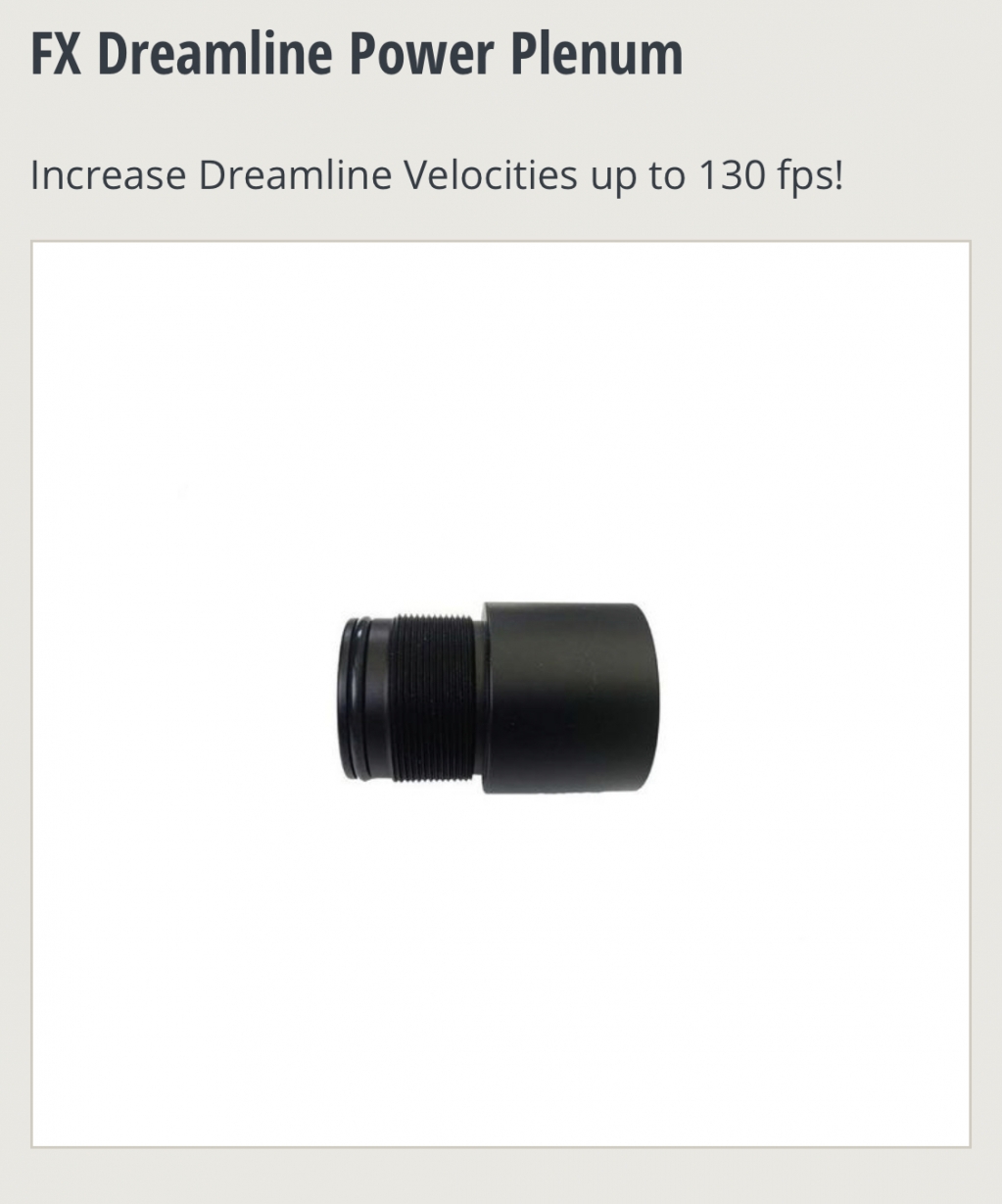
Task: Open the Power Plenum product image
Action: (501, 694)
